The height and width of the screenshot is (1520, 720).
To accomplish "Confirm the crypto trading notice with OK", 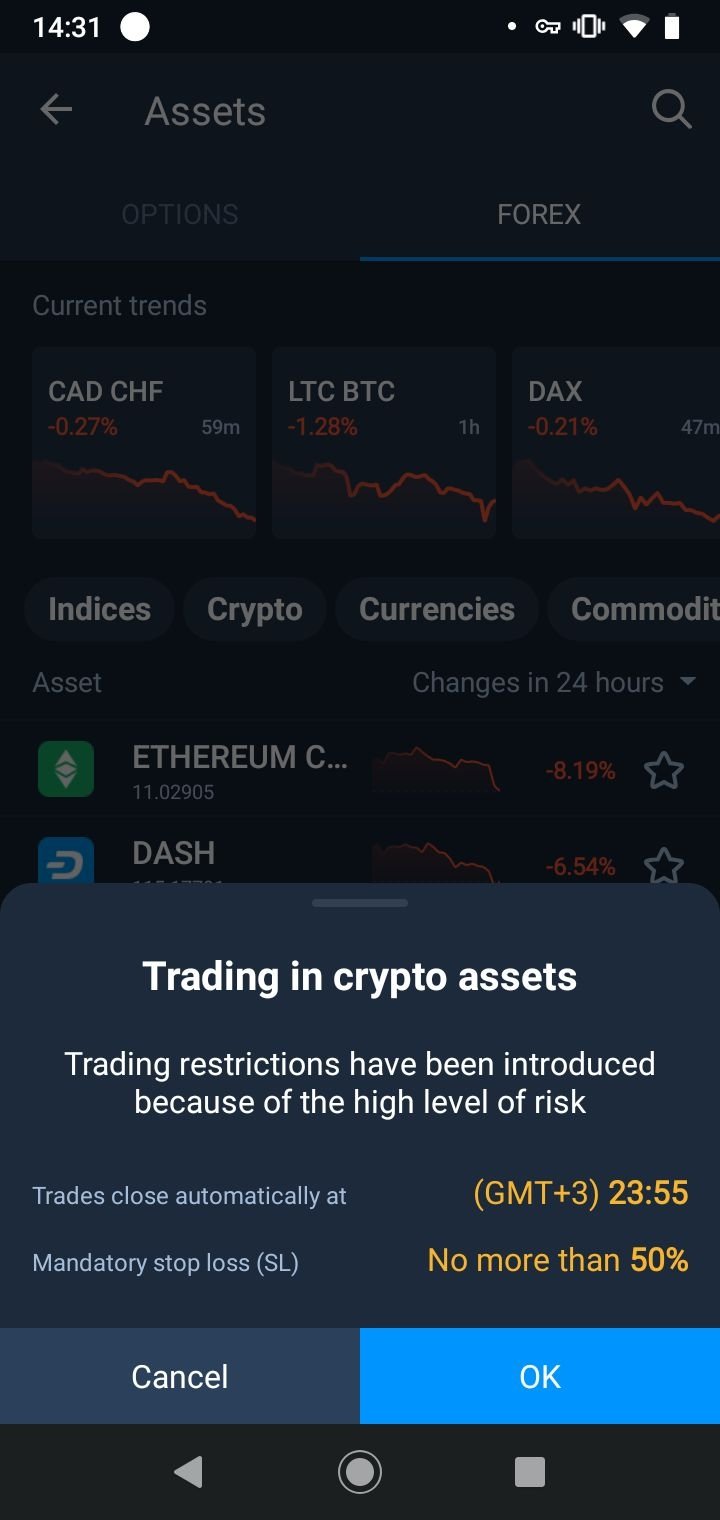I will (540, 1376).
